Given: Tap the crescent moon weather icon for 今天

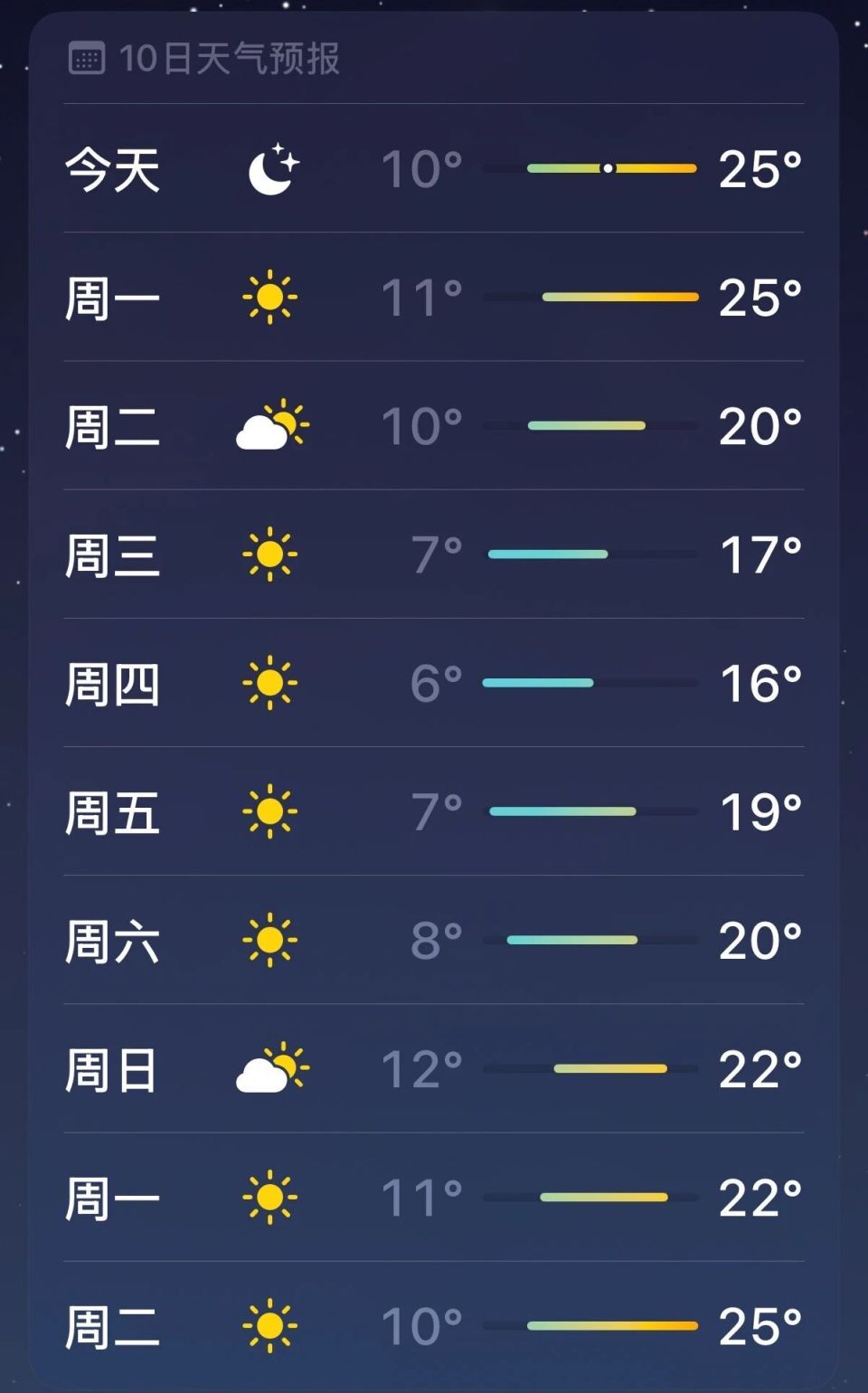Looking at the screenshot, I should (269, 170).
